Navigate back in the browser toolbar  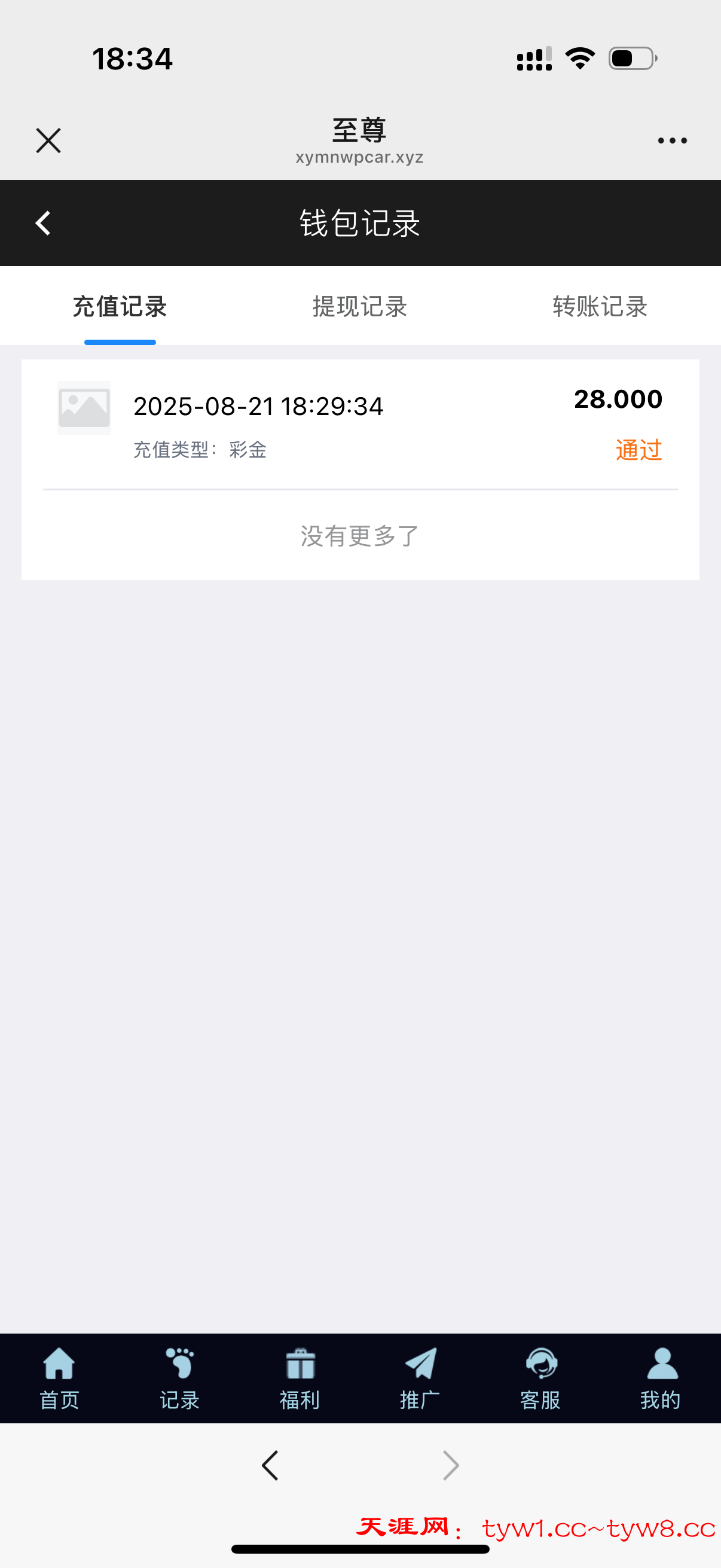point(270,1465)
